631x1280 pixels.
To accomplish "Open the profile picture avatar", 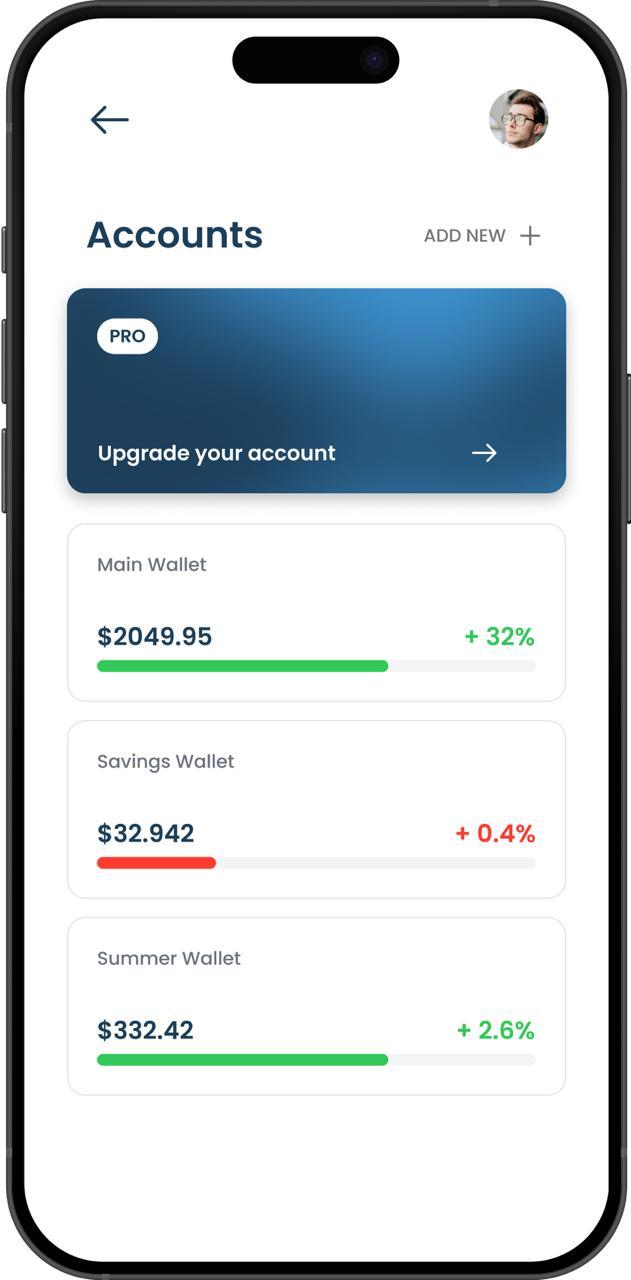I will coord(518,119).
